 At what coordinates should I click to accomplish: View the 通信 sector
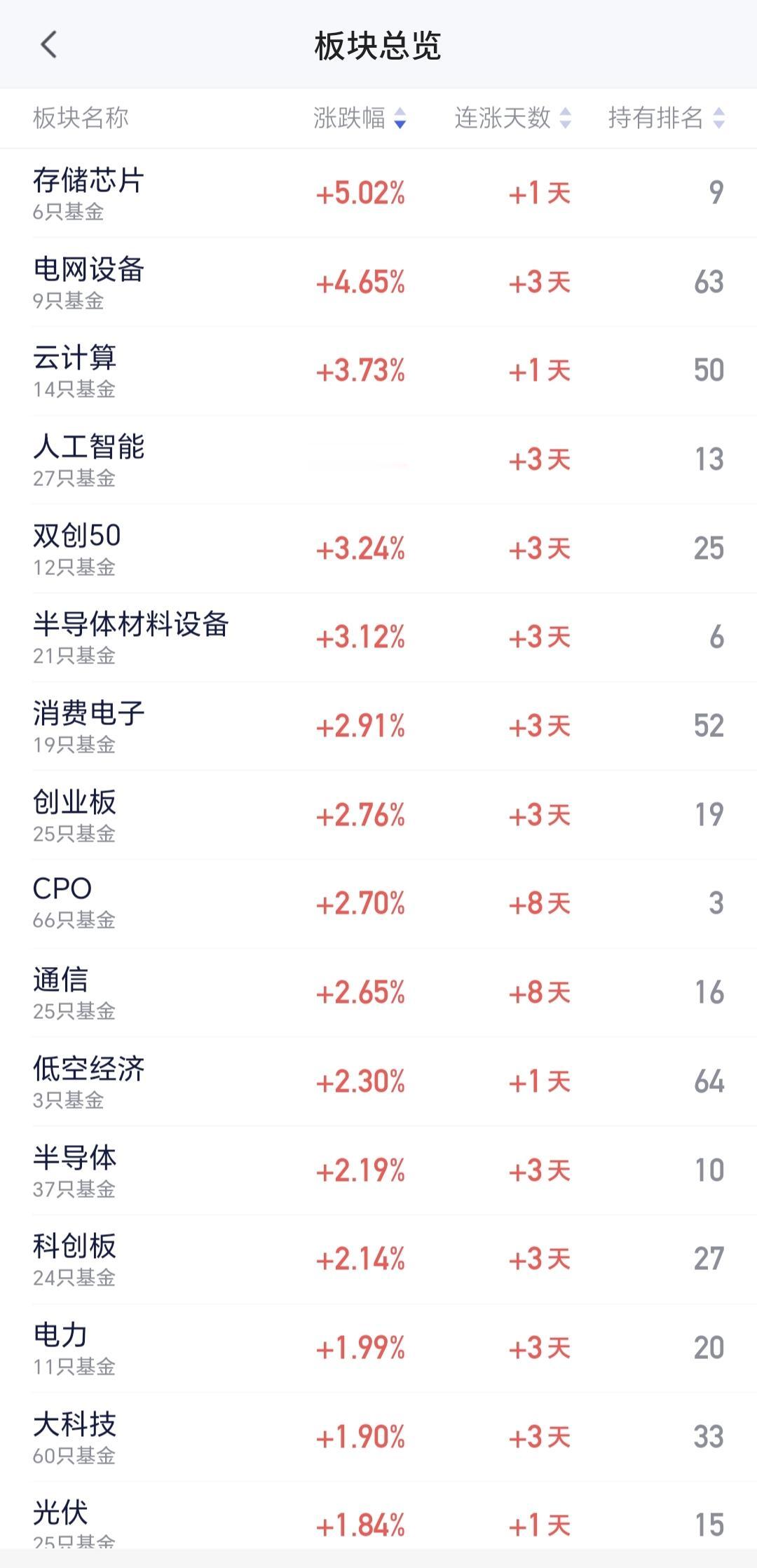tap(378, 992)
